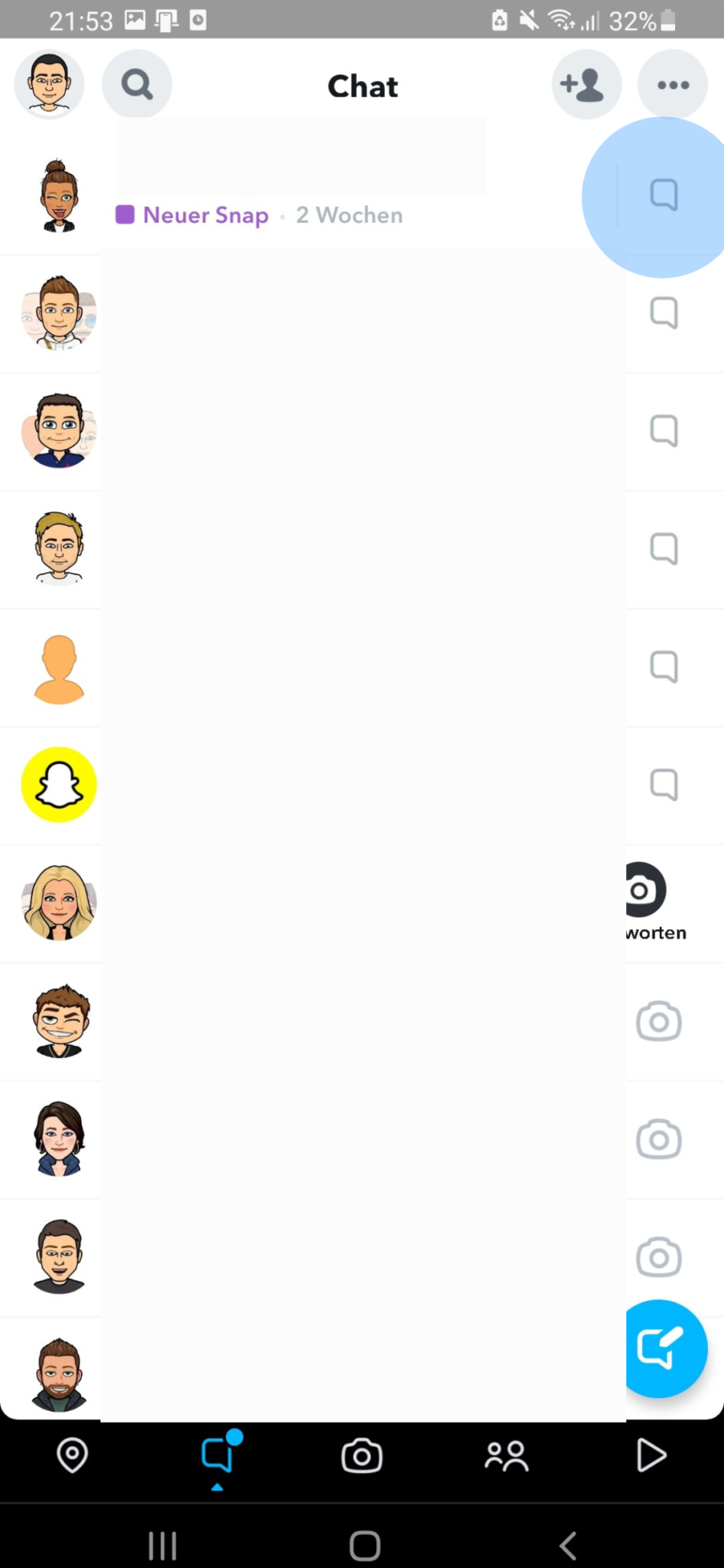Screen dimensions: 724x1568
Task: Reply with camera to the winking Bitmoji friend
Action: 659,1022
